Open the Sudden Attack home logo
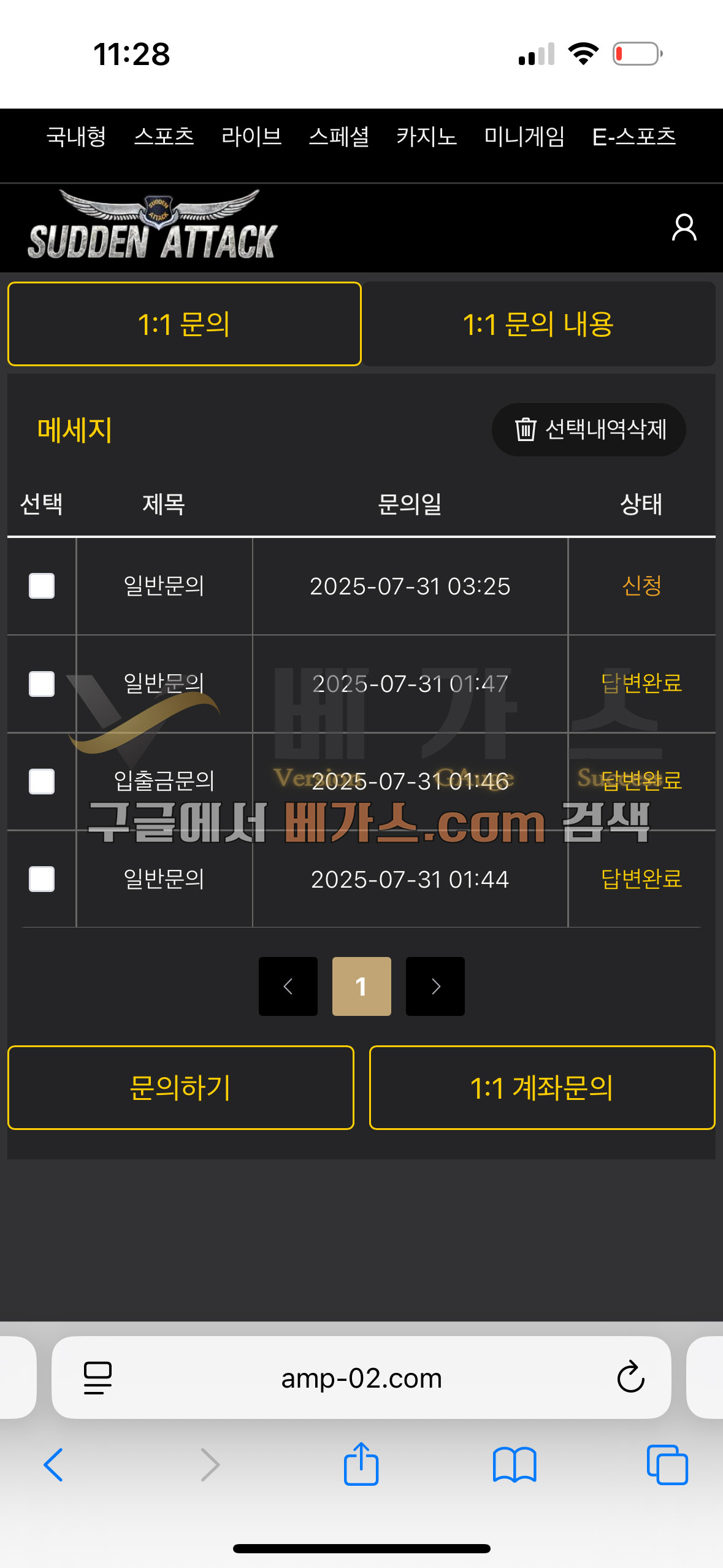The width and height of the screenshot is (723, 1568). coord(153,227)
